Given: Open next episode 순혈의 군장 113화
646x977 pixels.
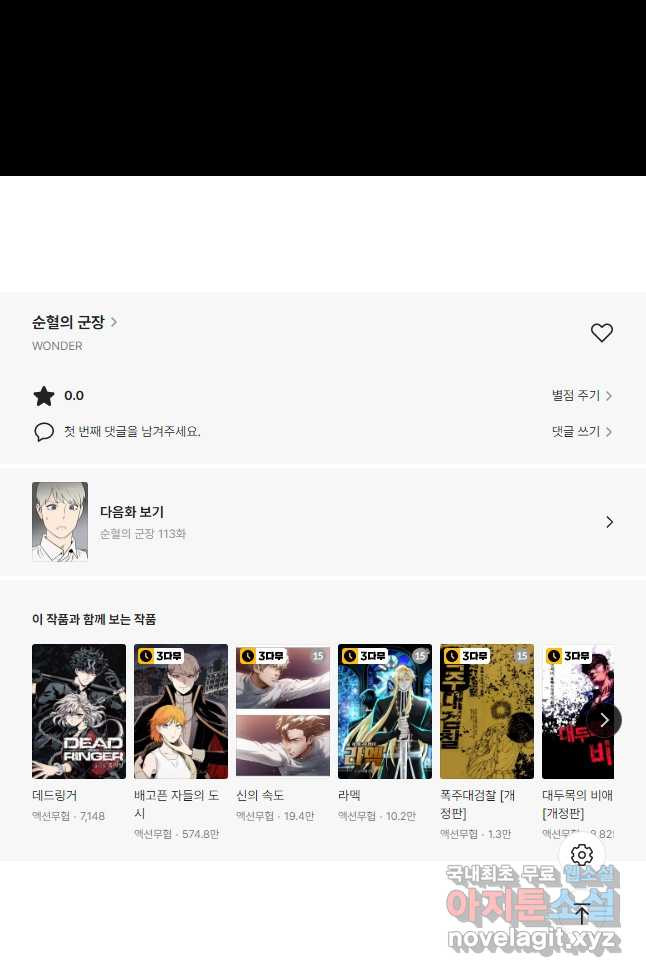Looking at the screenshot, I should point(323,522).
